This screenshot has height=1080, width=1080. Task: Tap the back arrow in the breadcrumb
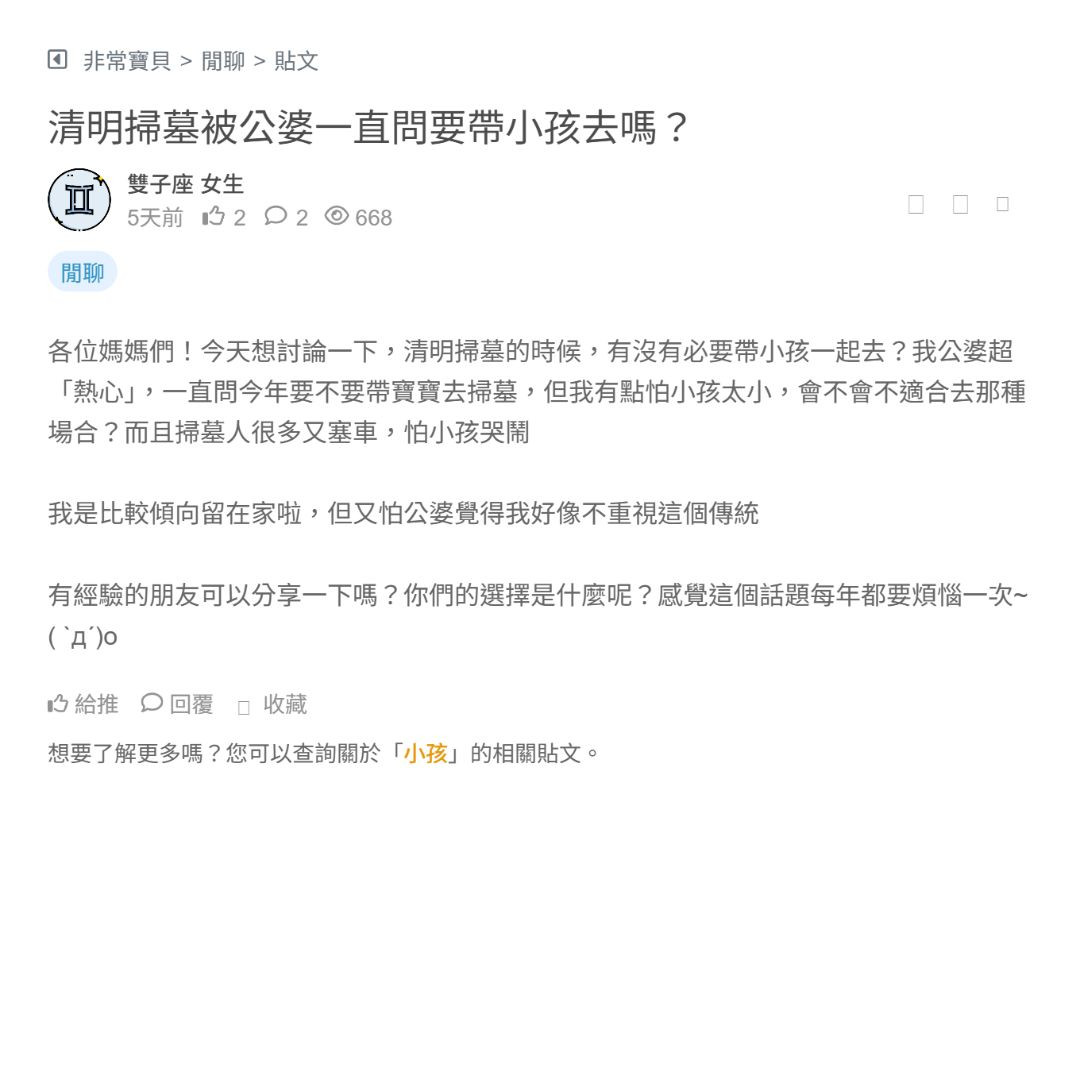(58, 60)
